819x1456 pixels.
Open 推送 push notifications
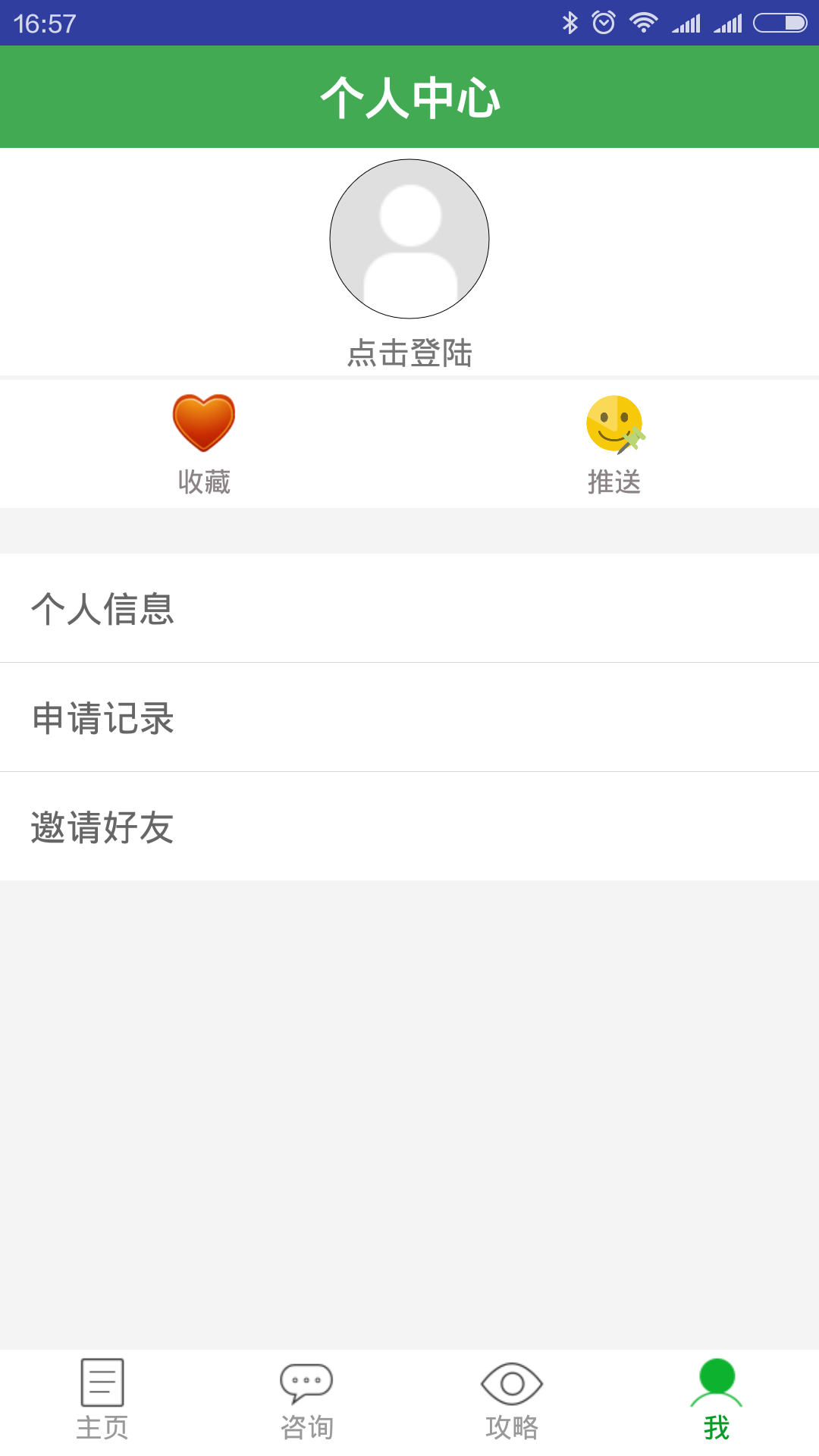[x=614, y=444]
